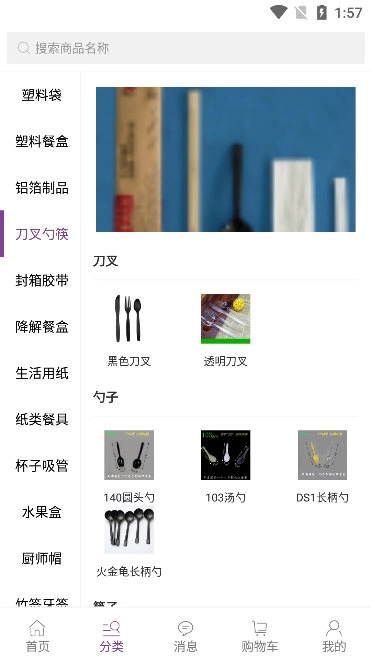The width and height of the screenshot is (371, 659).
Task: Tap the 搜索商品名称 search box
Action: tap(186, 48)
